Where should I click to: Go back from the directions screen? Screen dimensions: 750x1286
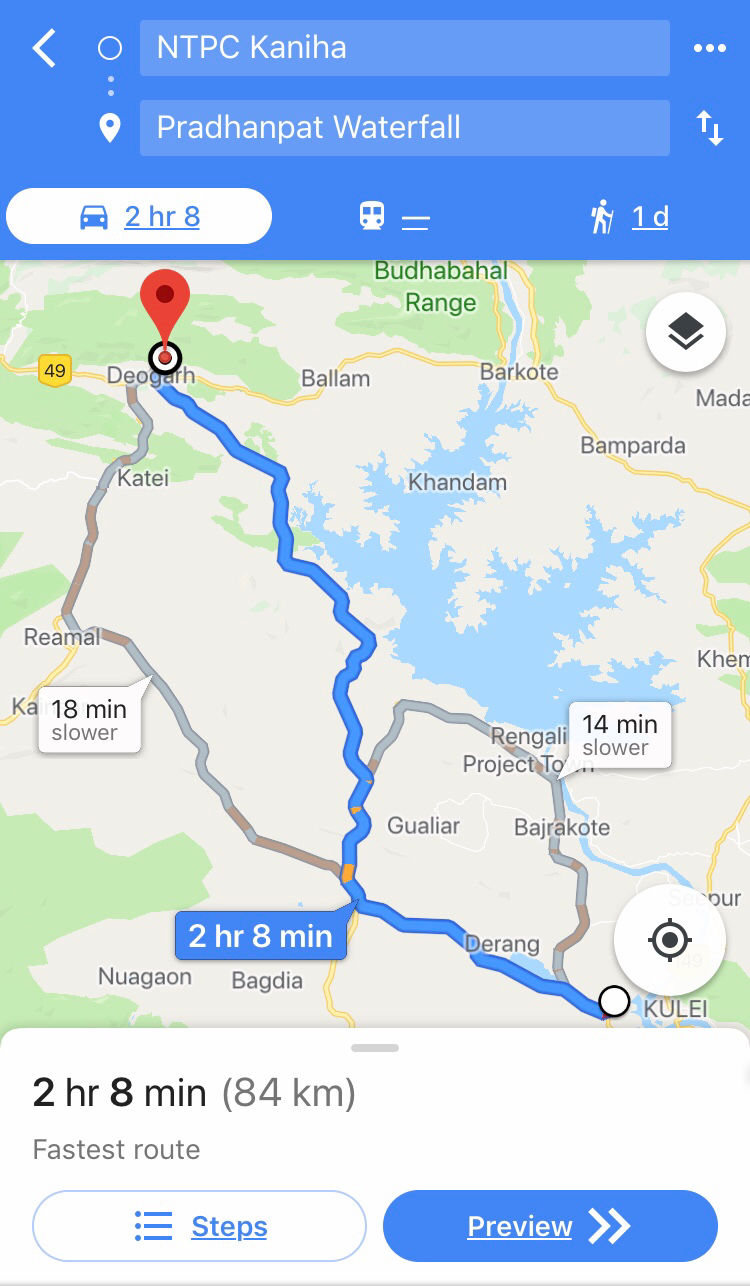(x=45, y=48)
